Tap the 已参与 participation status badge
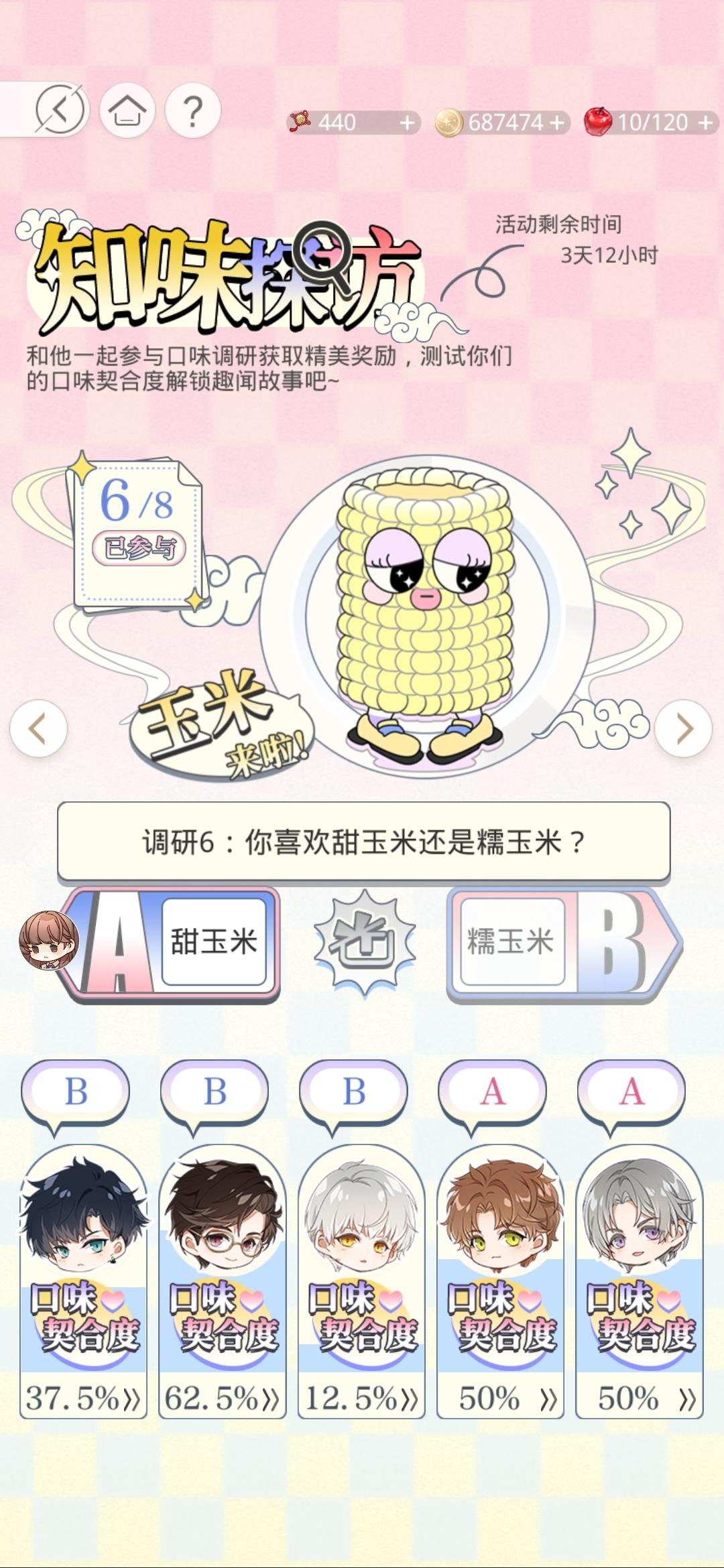 click(x=137, y=548)
